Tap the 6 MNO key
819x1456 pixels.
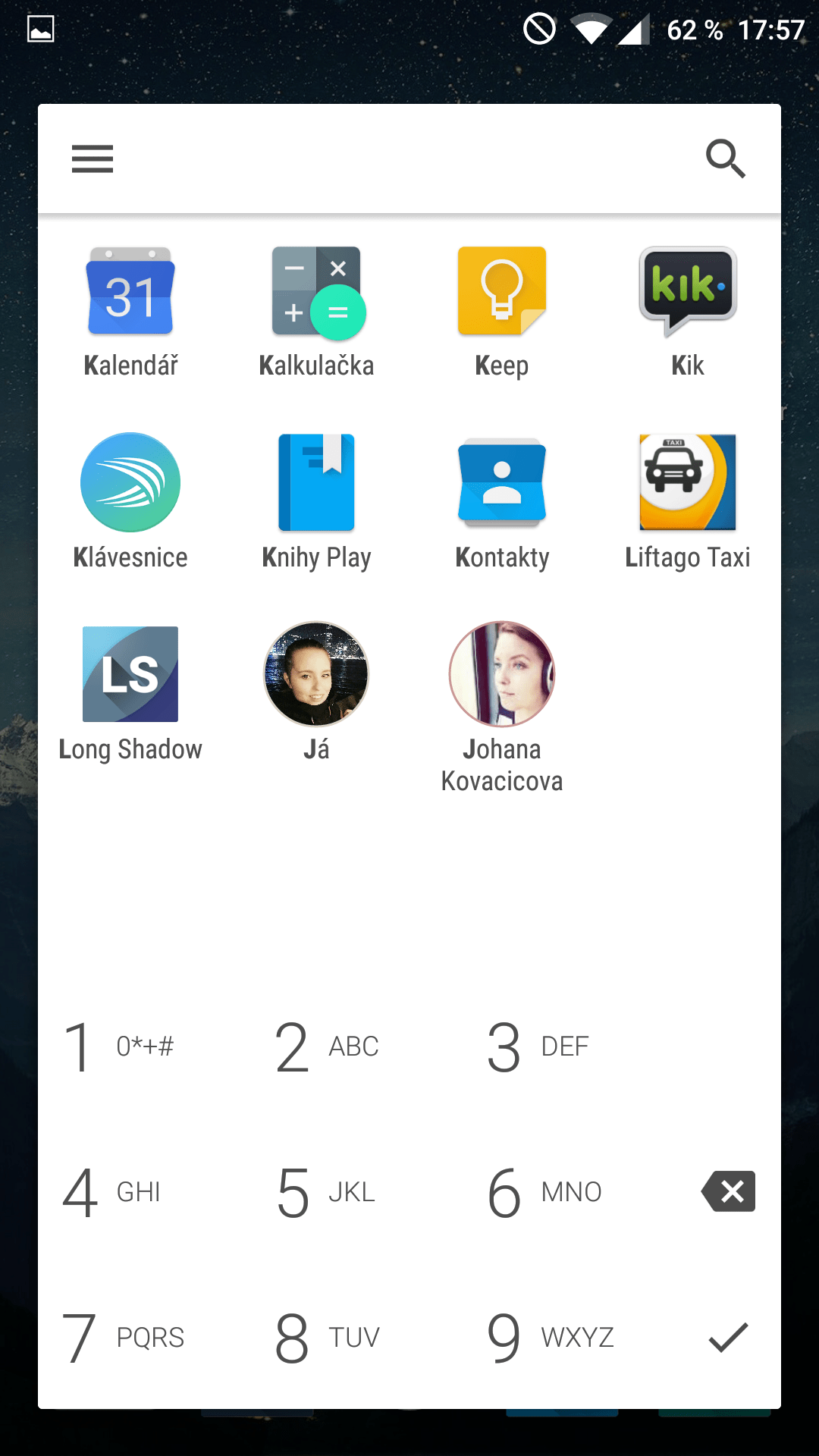(544, 1193)
